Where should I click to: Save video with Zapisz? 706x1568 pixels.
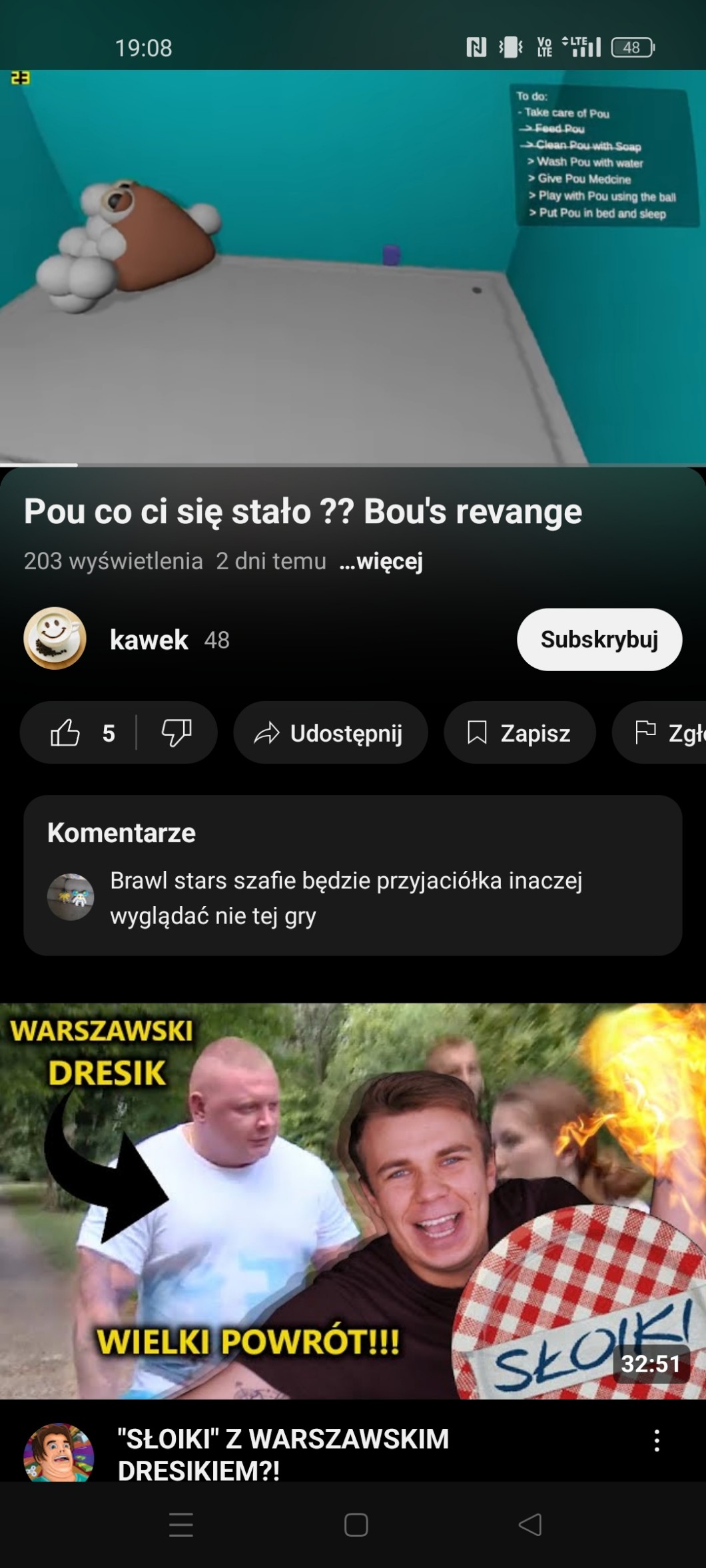click(520, 733)
